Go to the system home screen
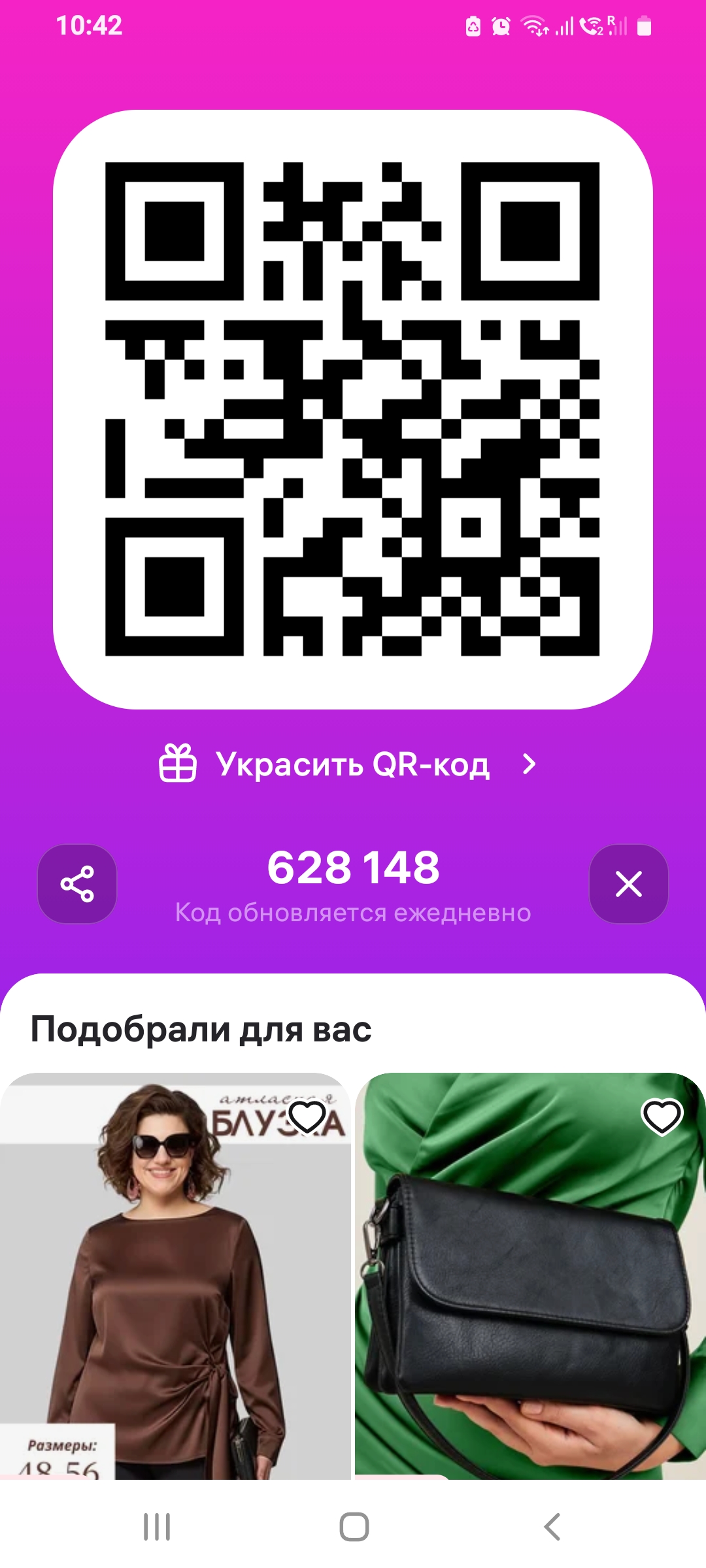 [354, 1527]
